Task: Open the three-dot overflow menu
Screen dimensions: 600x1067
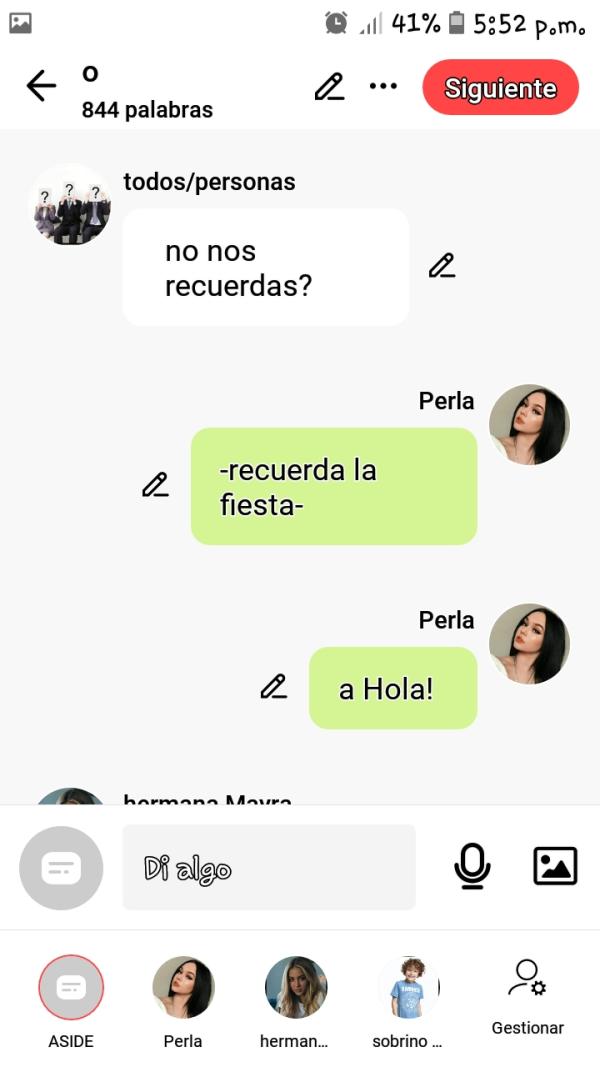Action: pyautogui.click(x=383, y=87)
